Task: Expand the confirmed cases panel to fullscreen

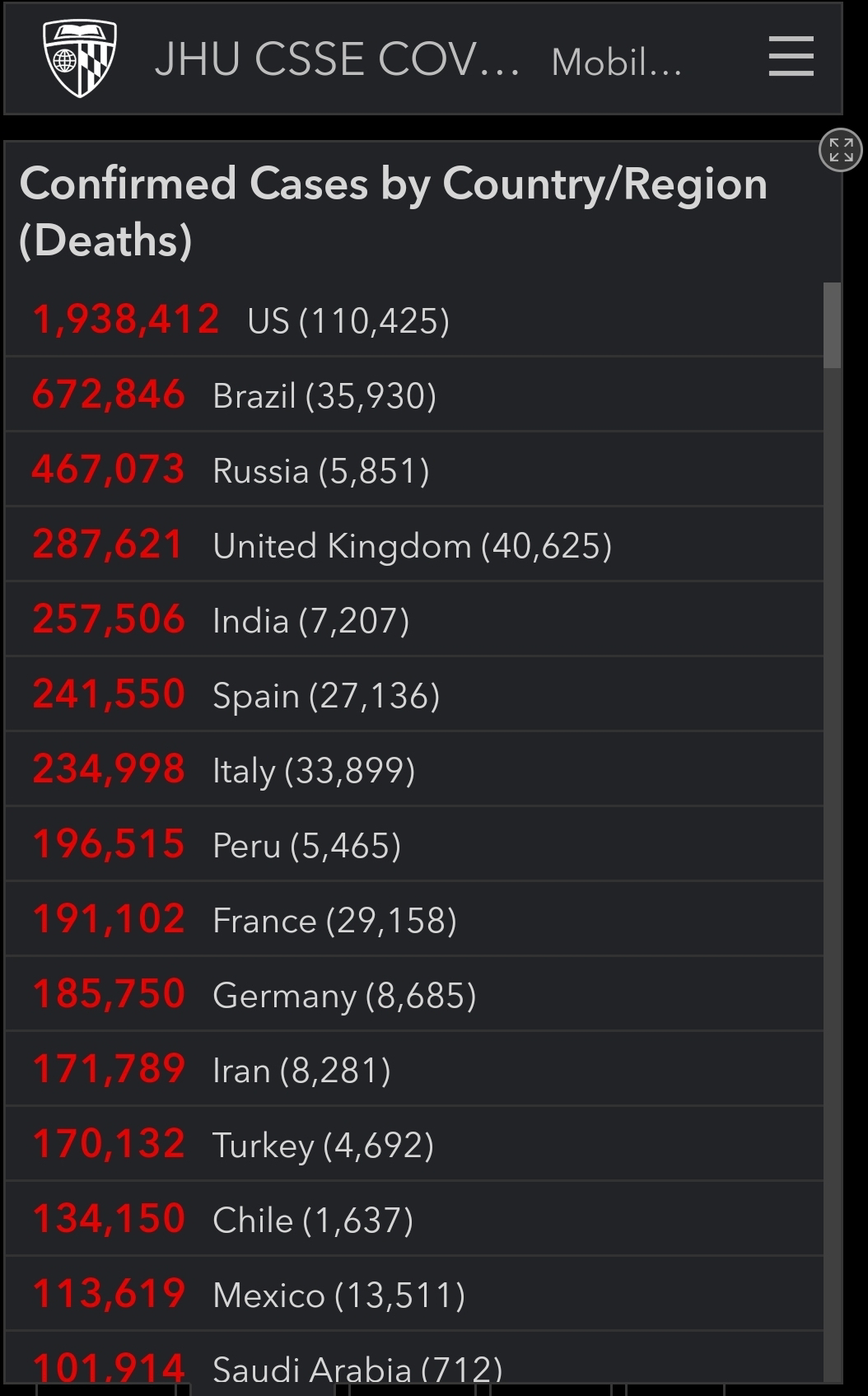Action: [840, 150]
